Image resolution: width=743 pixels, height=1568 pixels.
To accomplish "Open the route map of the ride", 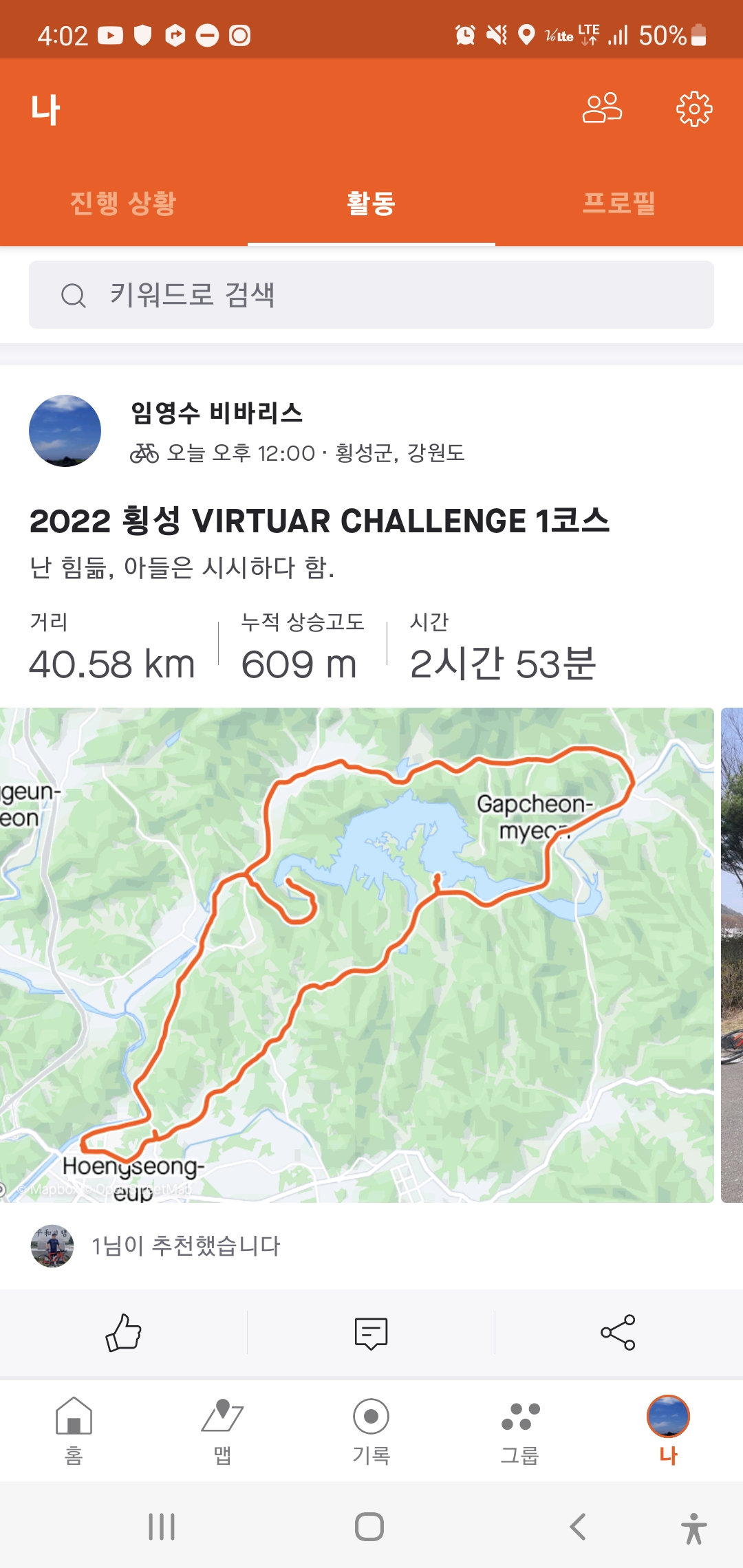I will point(356,955).
